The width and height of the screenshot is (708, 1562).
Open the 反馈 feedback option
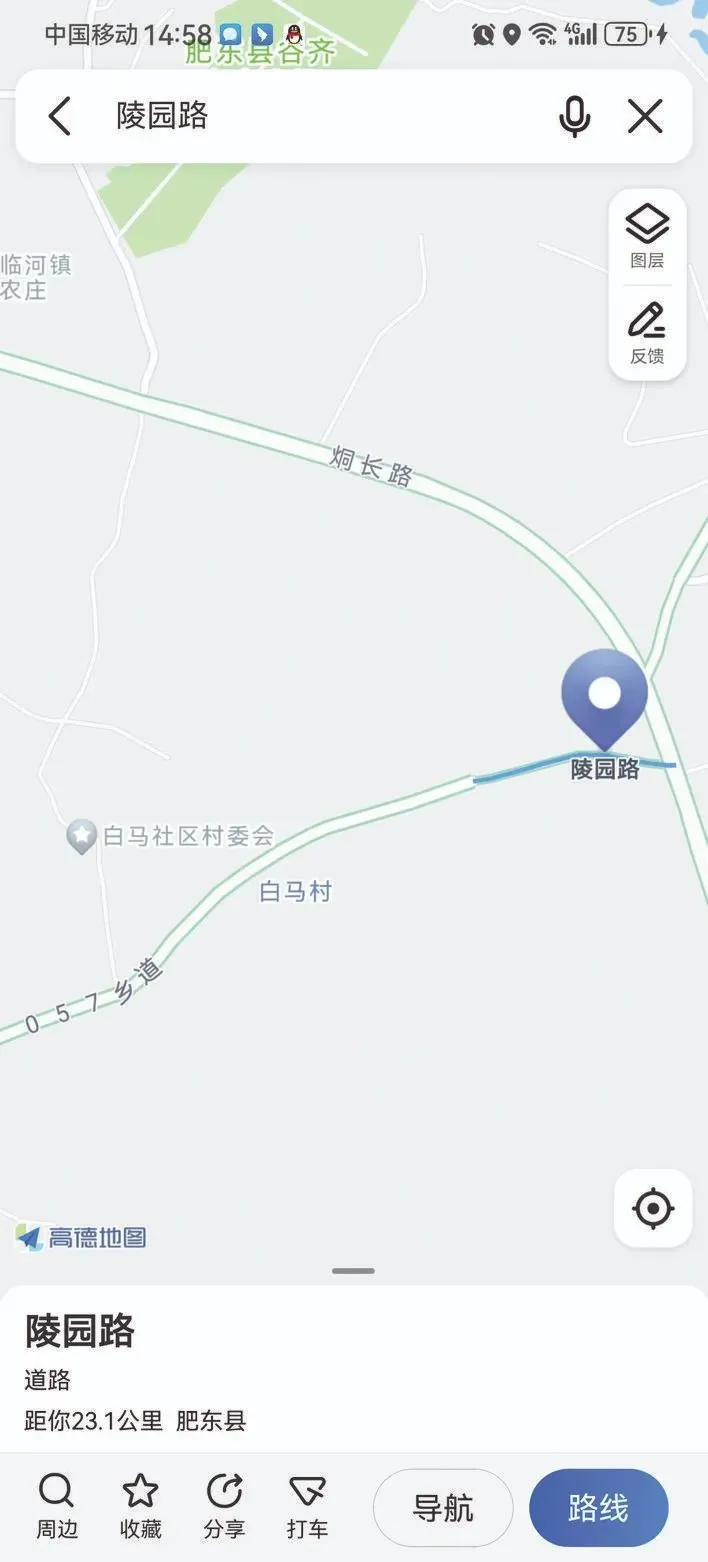point(647,333)
